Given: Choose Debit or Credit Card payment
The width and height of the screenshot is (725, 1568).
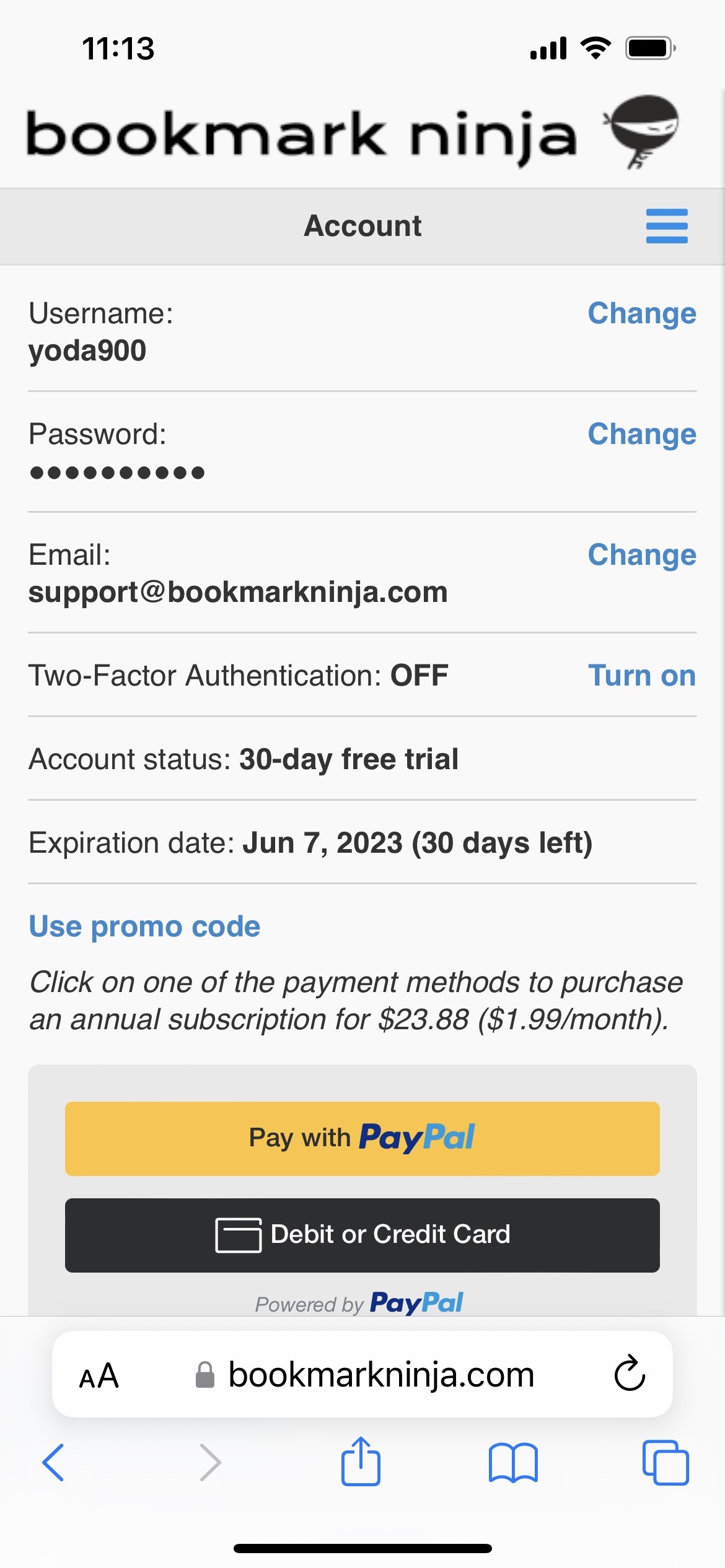Looking at the screenshot, I should click(x=362, y=1235).
